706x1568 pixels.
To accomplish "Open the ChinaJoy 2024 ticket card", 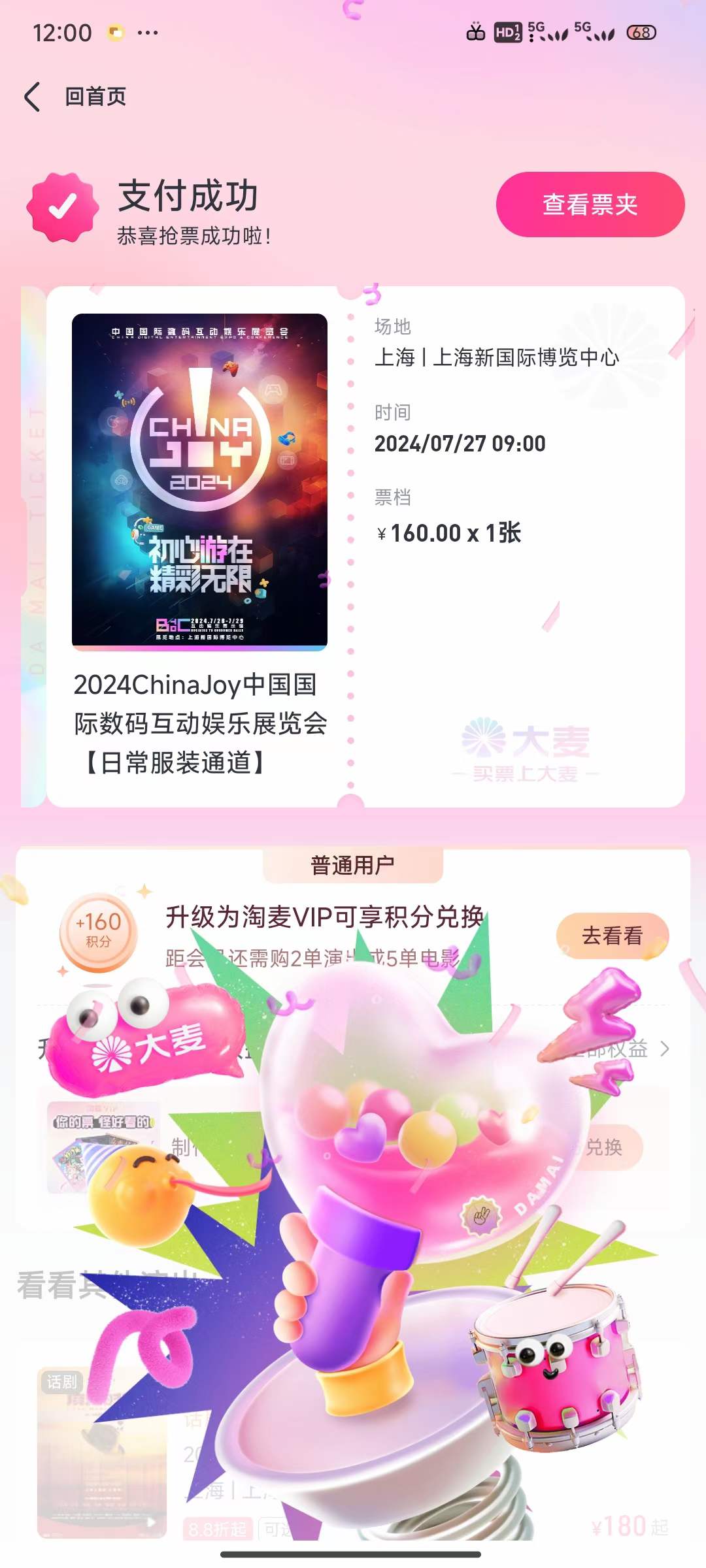I will (x=365, y=546).
